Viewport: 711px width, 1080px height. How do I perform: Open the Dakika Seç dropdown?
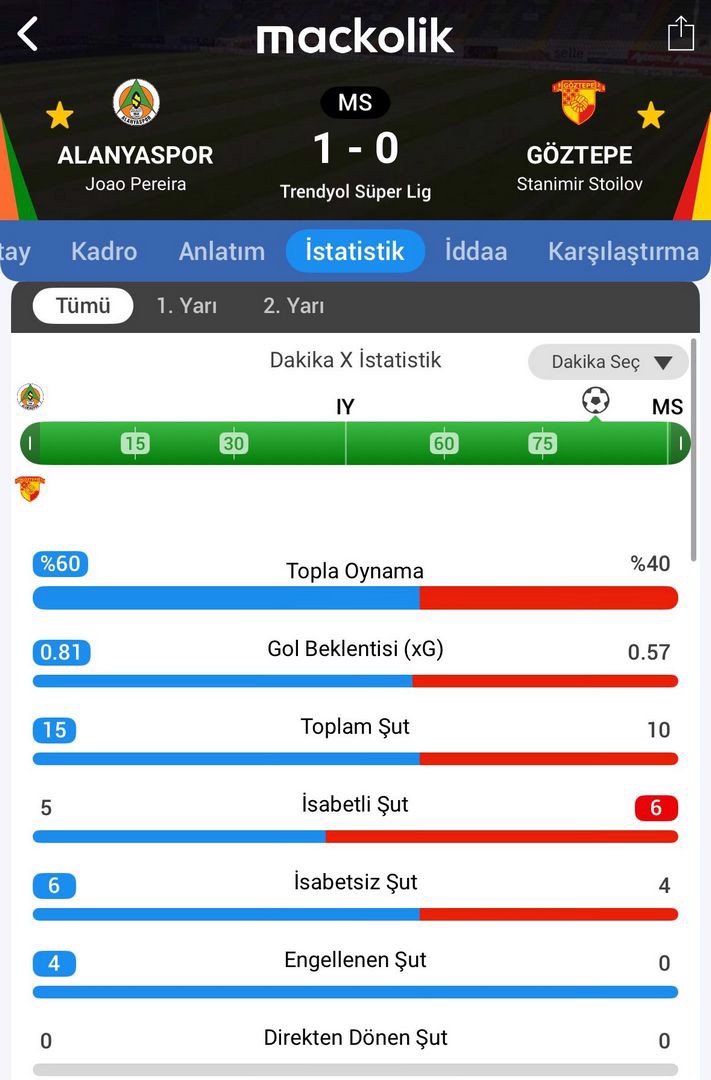608,362
